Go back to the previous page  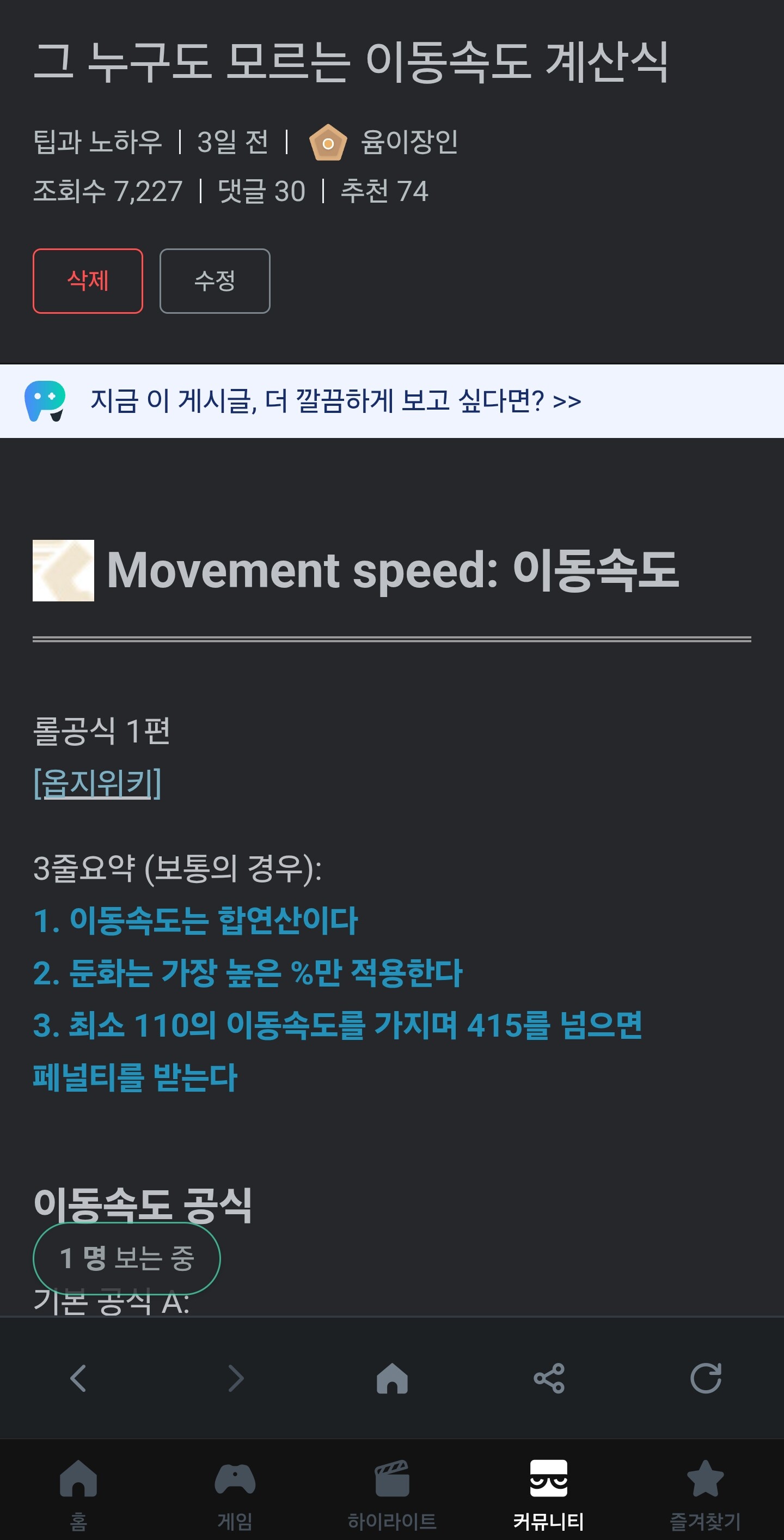click(x=78, y=1378)
